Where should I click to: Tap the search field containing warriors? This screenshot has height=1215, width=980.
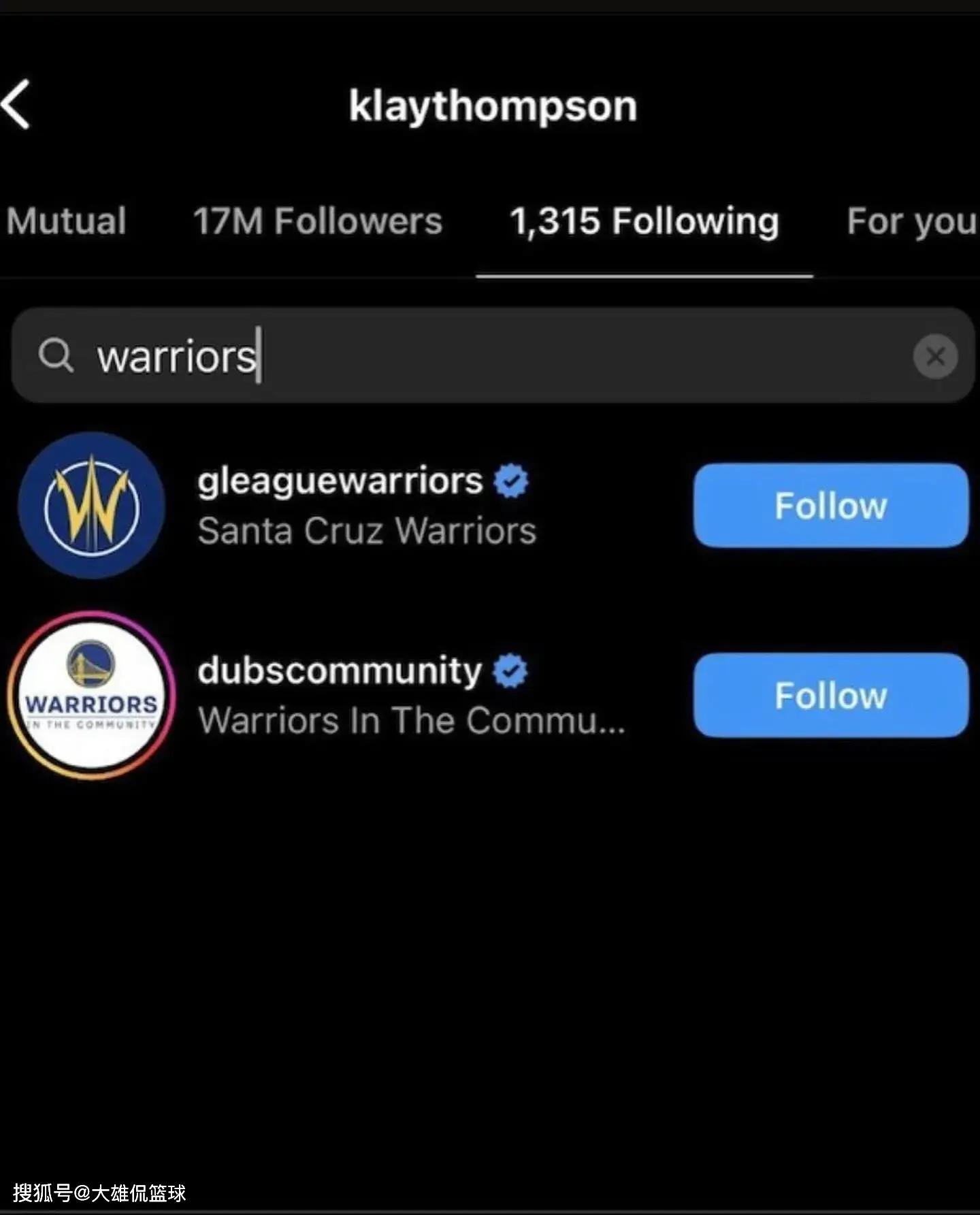click(x=476, y=355)
